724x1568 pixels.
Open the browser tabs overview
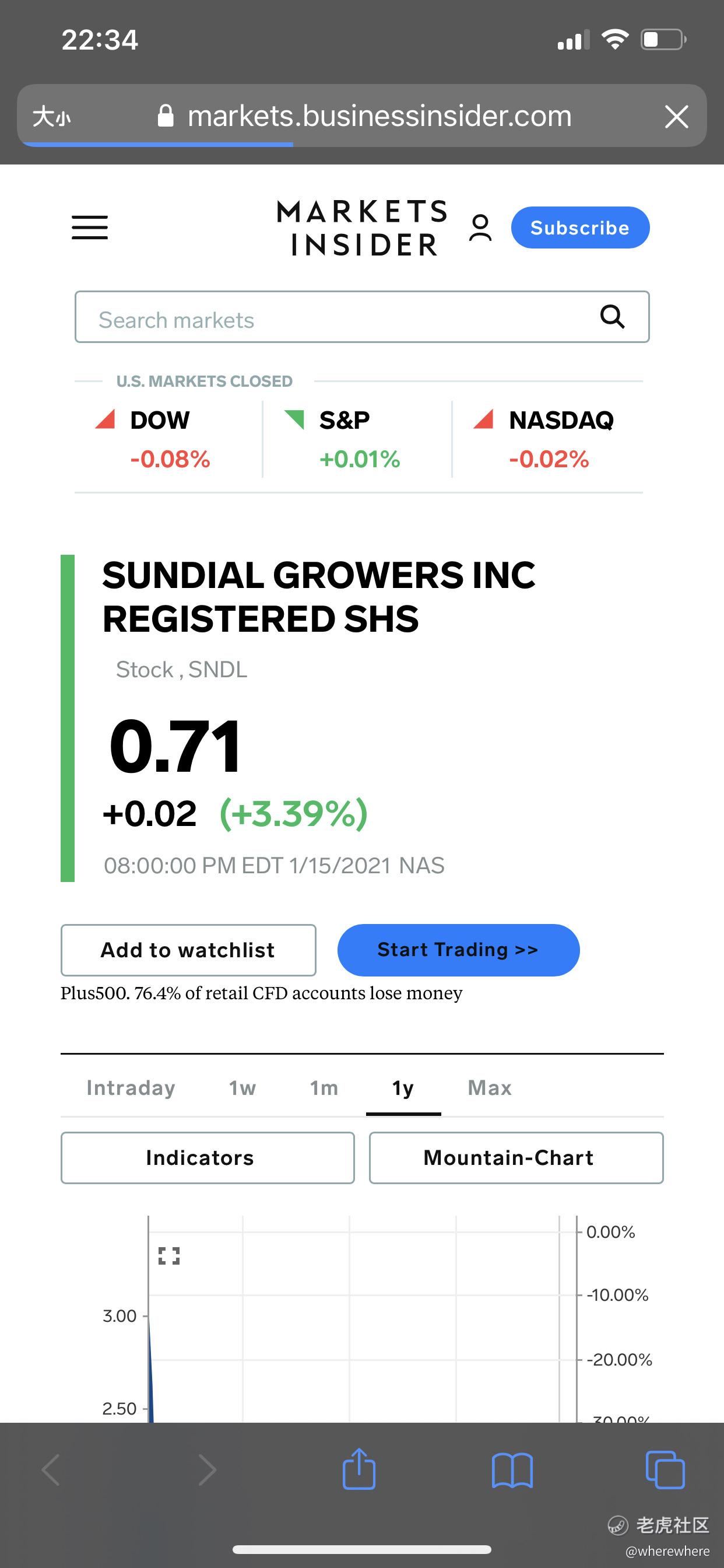665,1470
